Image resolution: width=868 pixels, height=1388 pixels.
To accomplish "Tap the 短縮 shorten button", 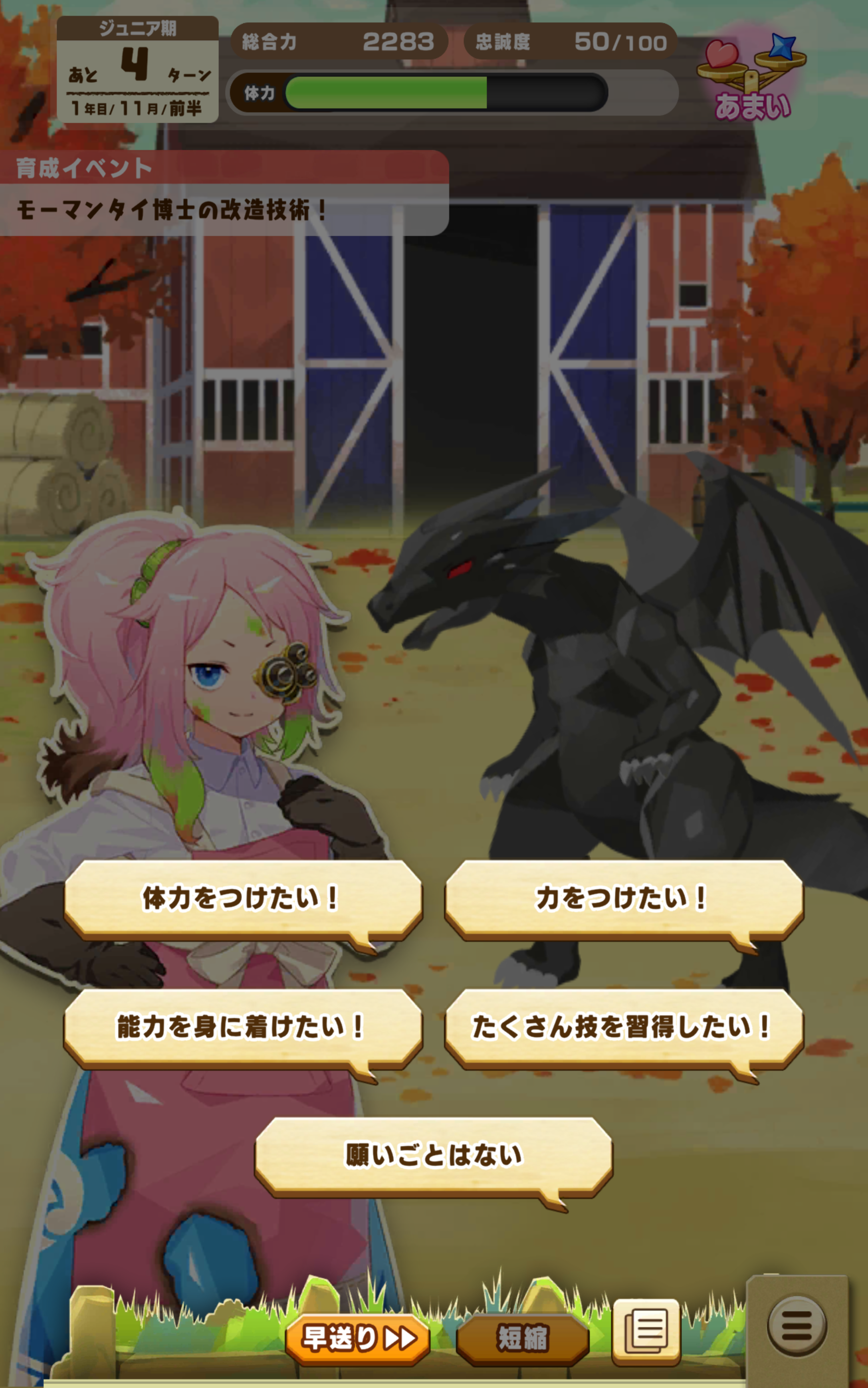I will click(x=522, y=1338).
